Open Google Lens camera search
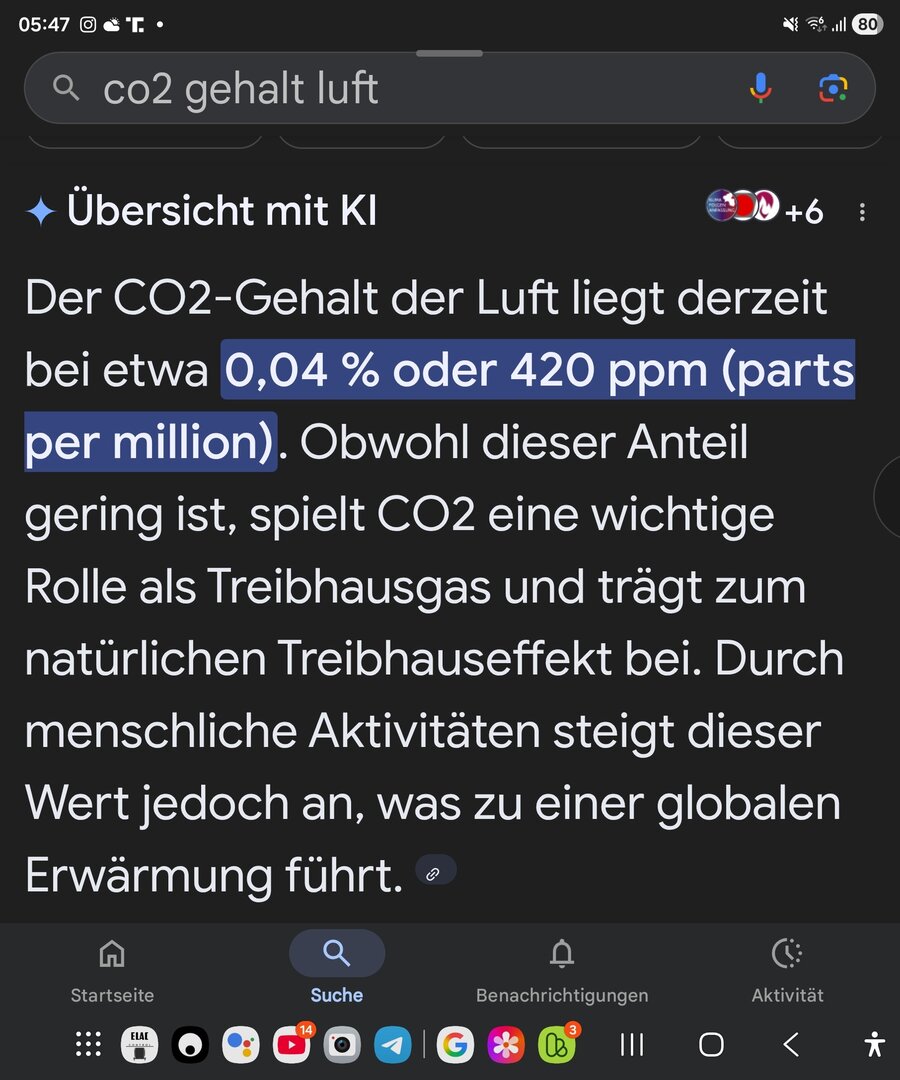 coord(833,89)
